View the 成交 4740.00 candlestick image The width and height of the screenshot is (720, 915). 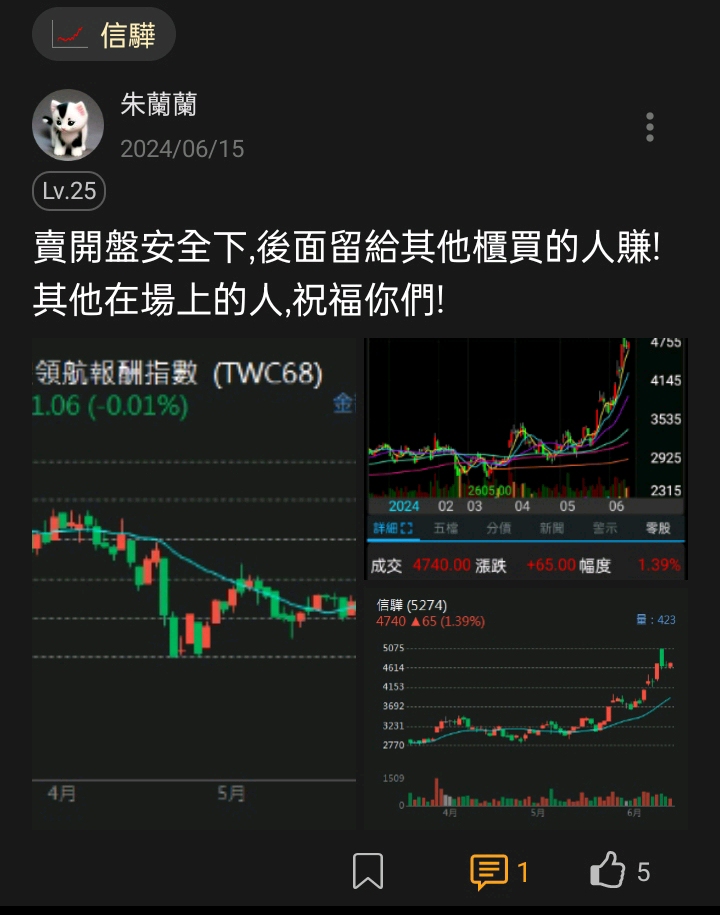coord(526,459)
